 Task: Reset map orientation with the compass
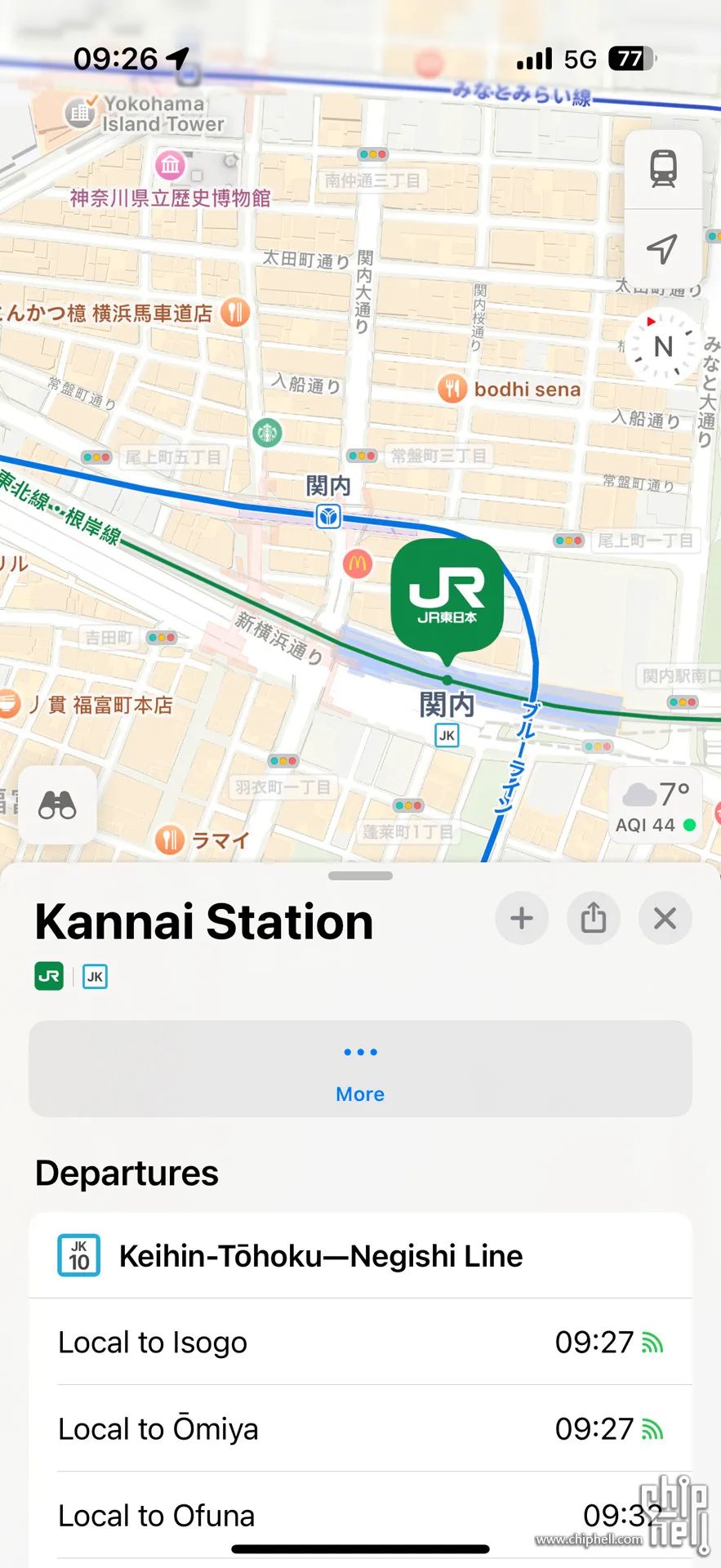pos(663,346)
